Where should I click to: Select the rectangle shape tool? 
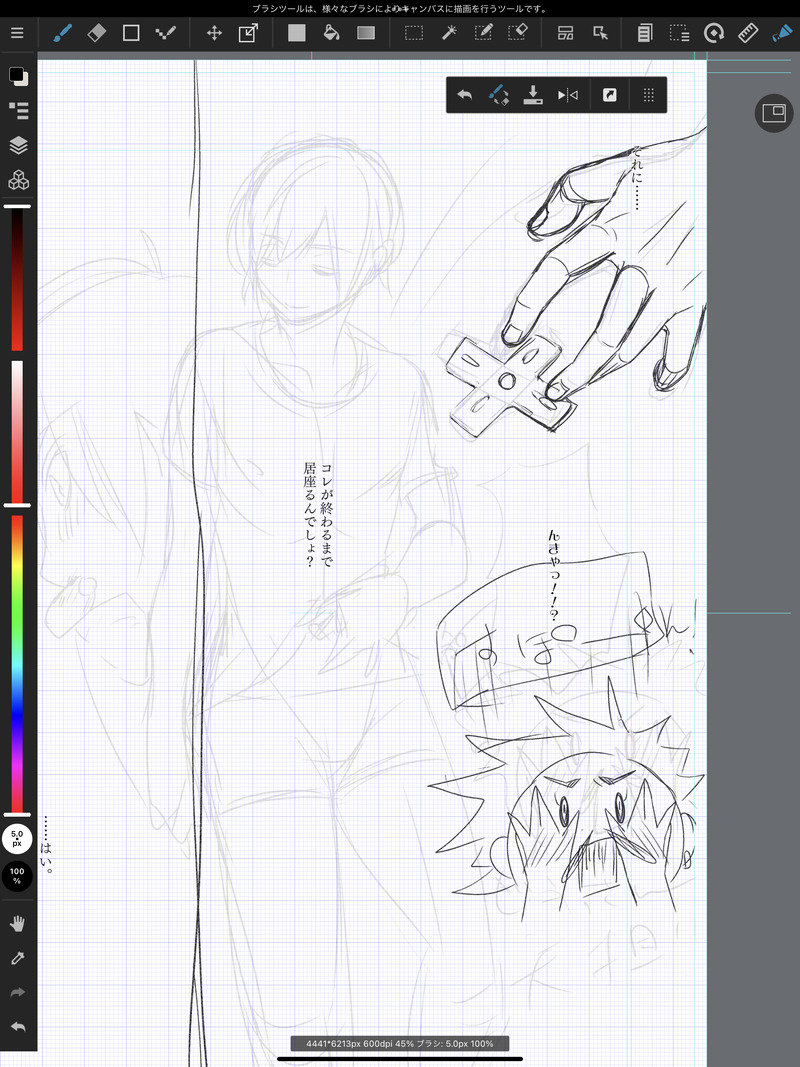131,33
